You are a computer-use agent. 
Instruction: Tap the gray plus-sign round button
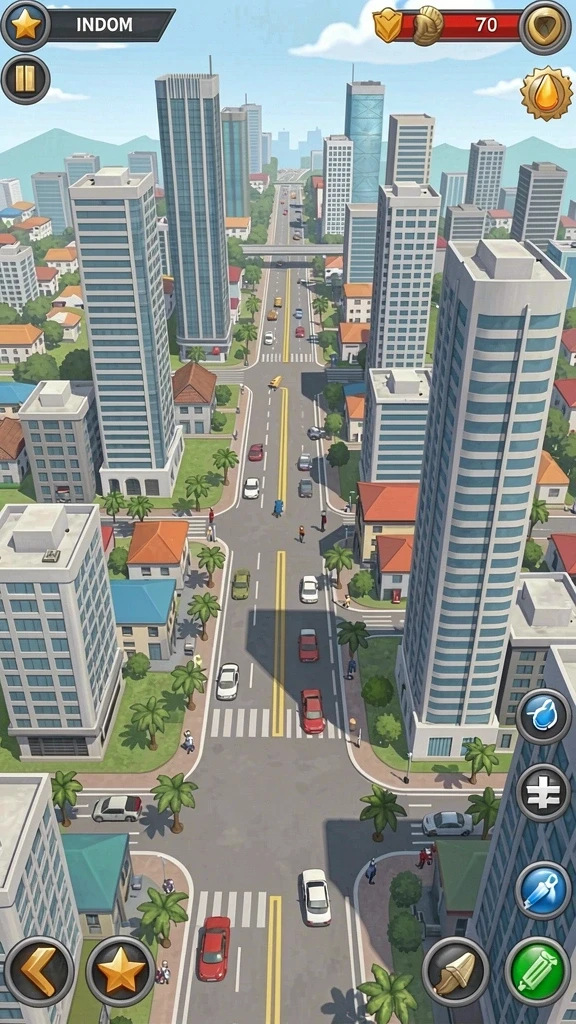tap(543, 792)
